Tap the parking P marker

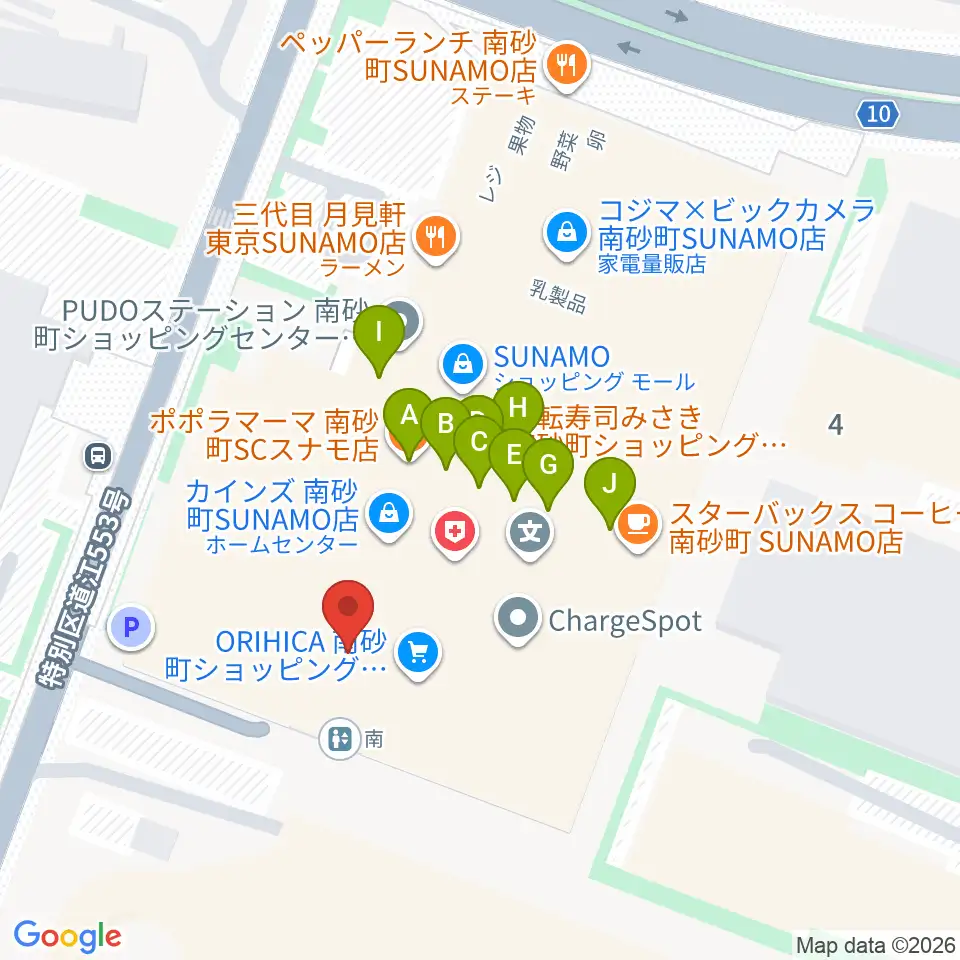click(x=130, y=628)
